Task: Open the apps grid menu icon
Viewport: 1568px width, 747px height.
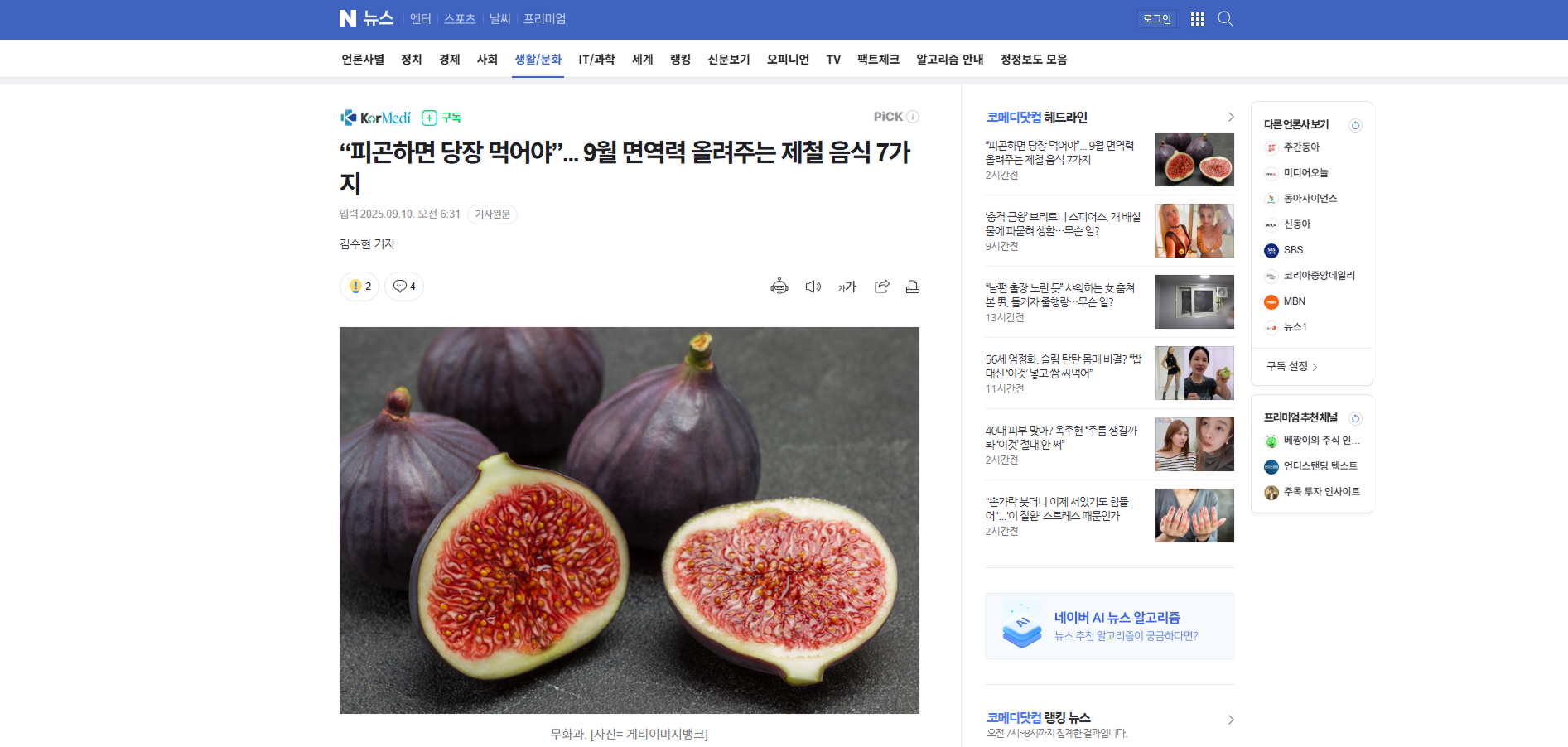Action: click(x=1197, y=19)
